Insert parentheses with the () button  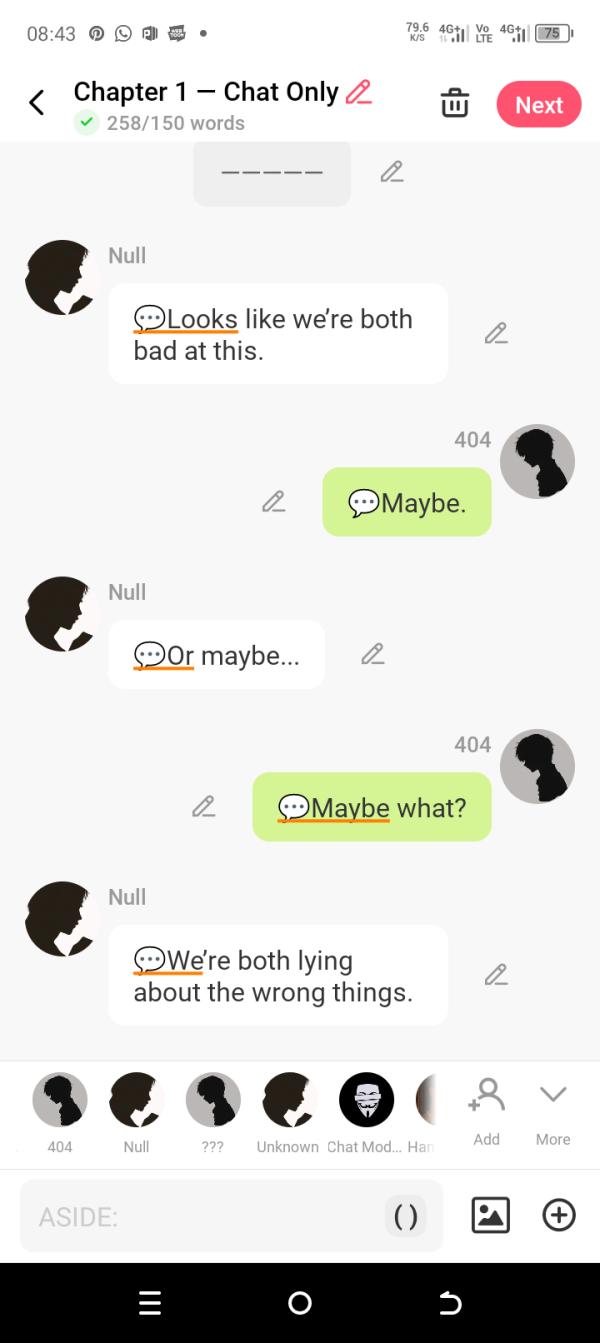405,1216
